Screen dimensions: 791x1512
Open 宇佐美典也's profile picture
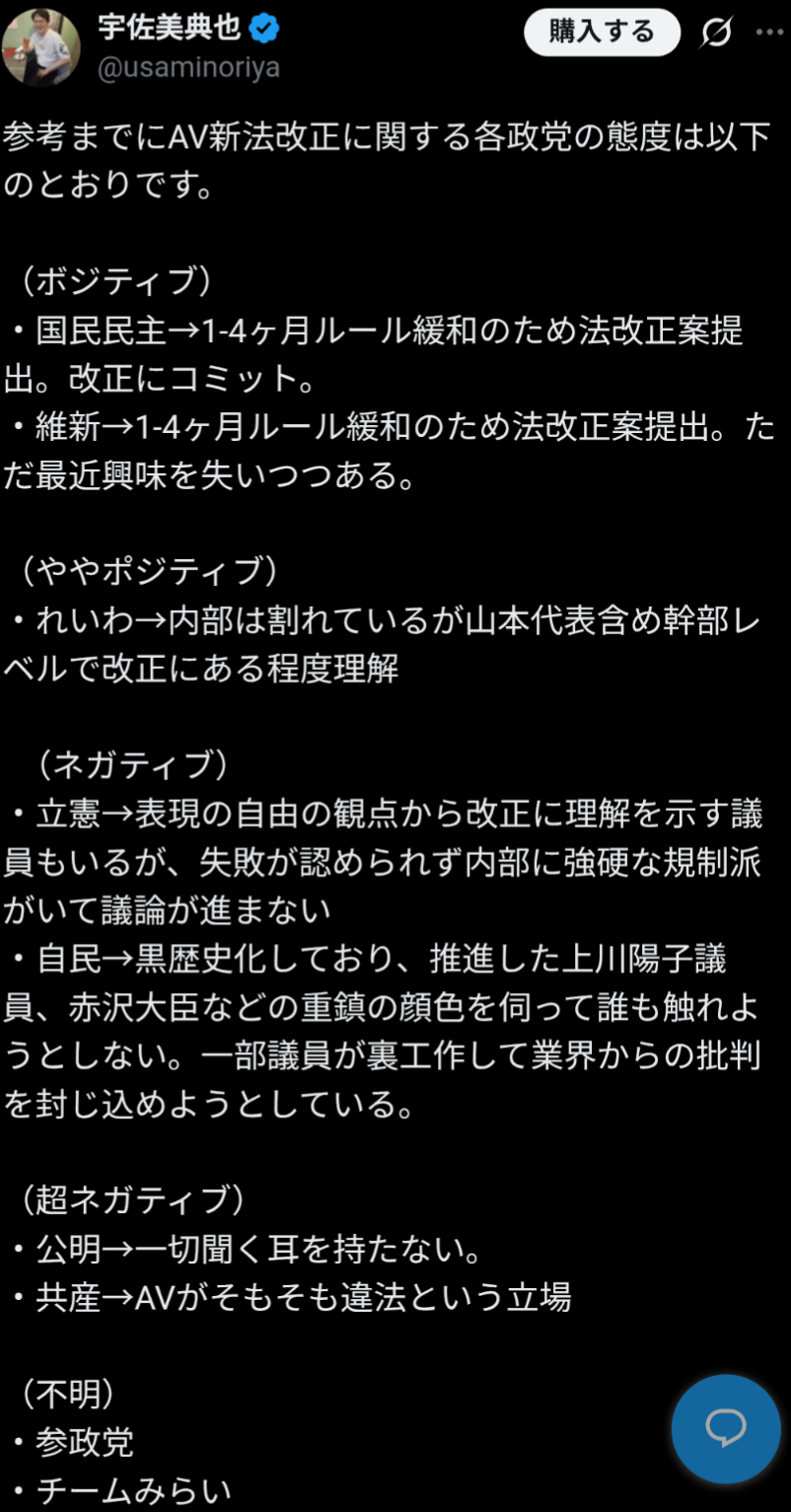click(39, 45)
